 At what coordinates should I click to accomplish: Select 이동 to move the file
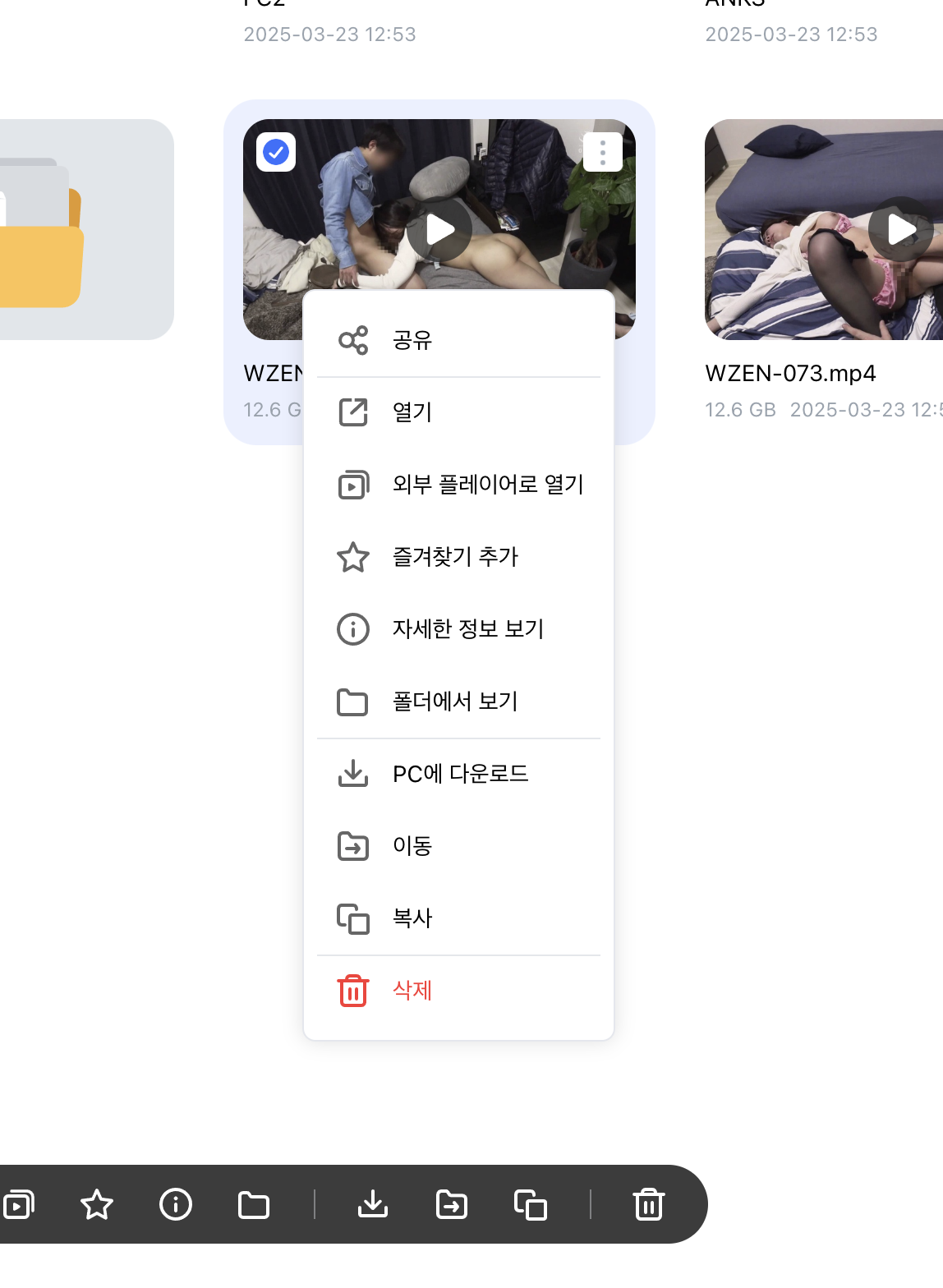(x=458, y=846)
